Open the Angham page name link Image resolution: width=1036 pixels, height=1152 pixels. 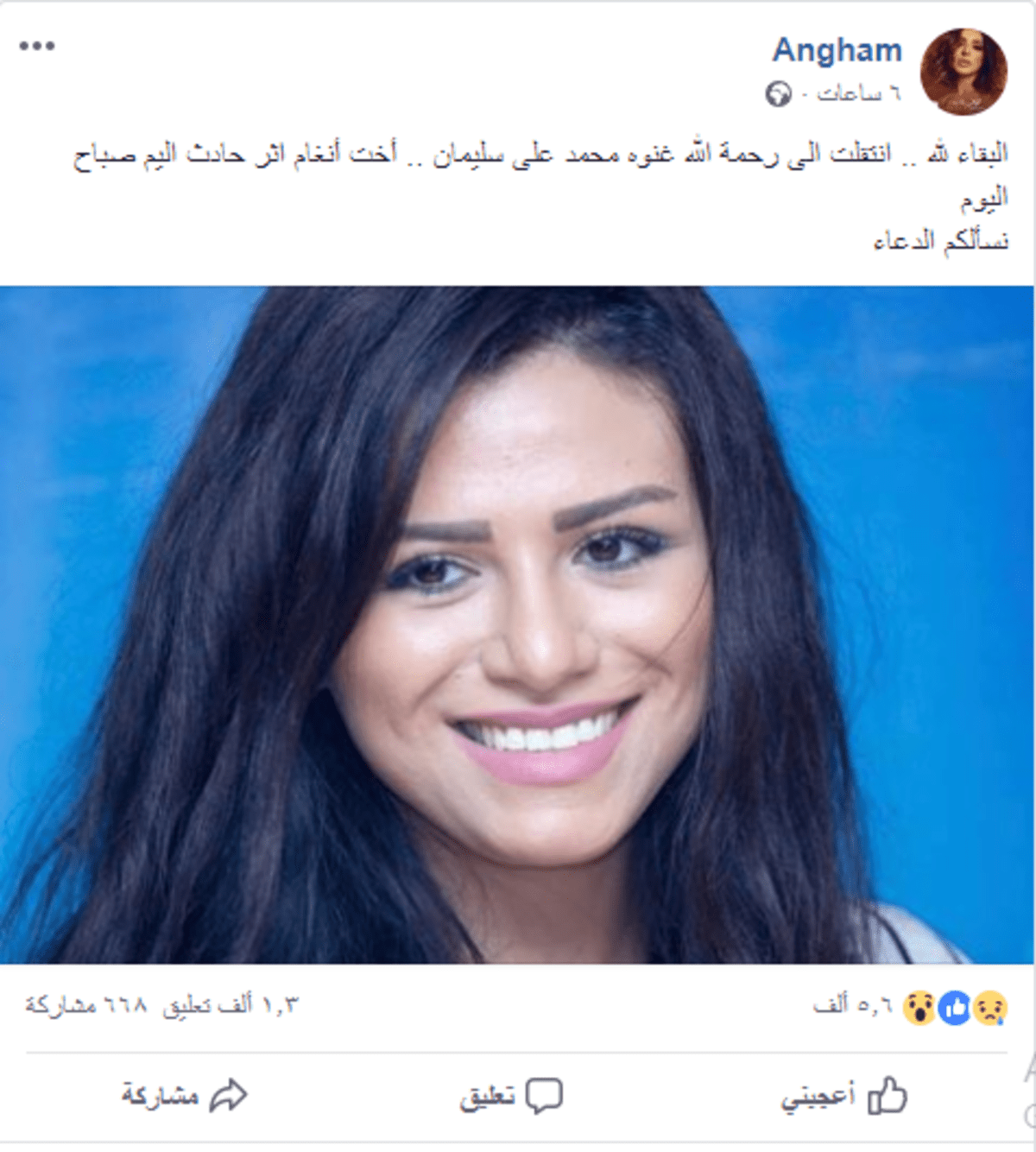(836, 50)
